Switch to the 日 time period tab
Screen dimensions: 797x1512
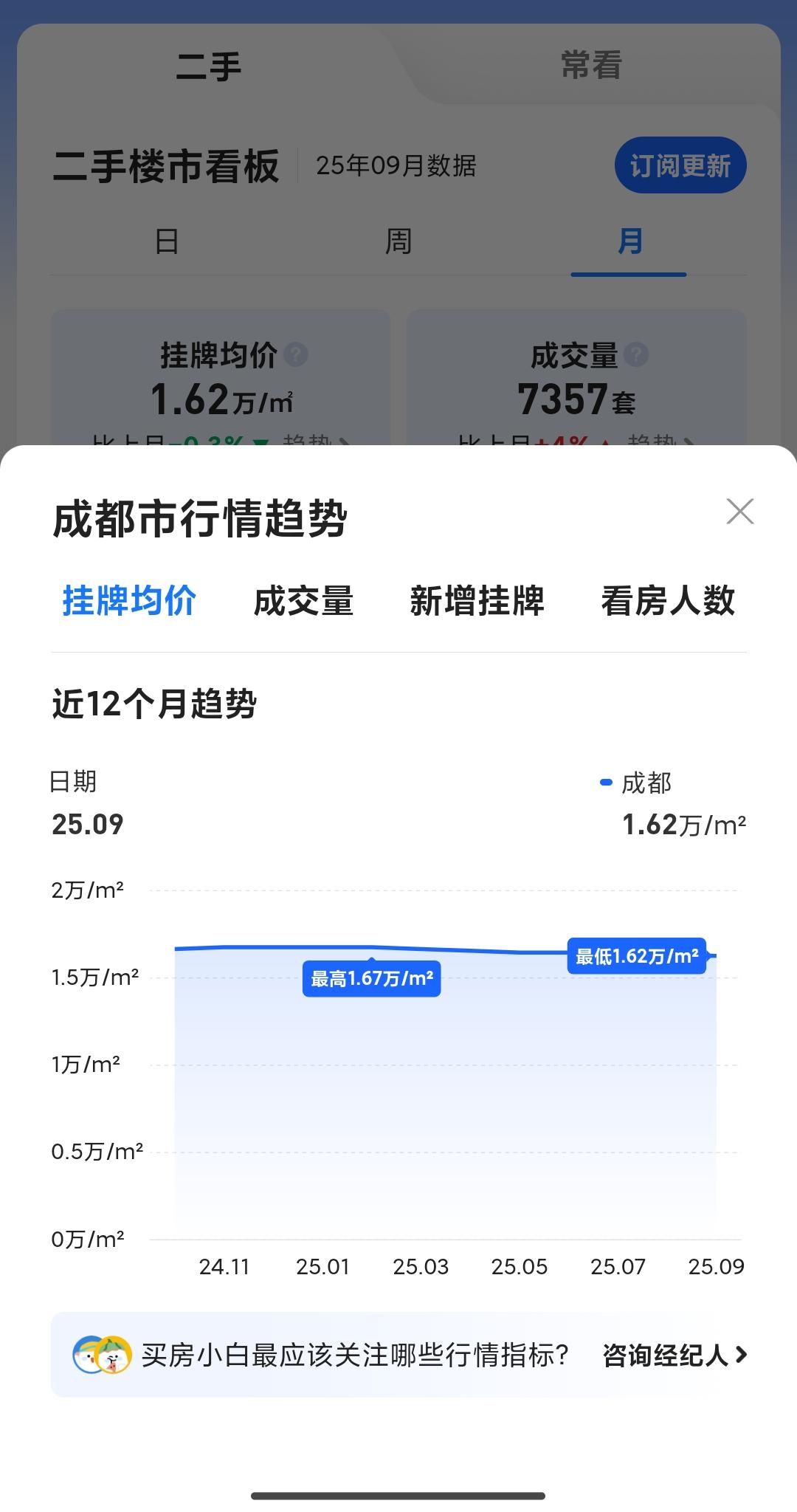[168, 241]
